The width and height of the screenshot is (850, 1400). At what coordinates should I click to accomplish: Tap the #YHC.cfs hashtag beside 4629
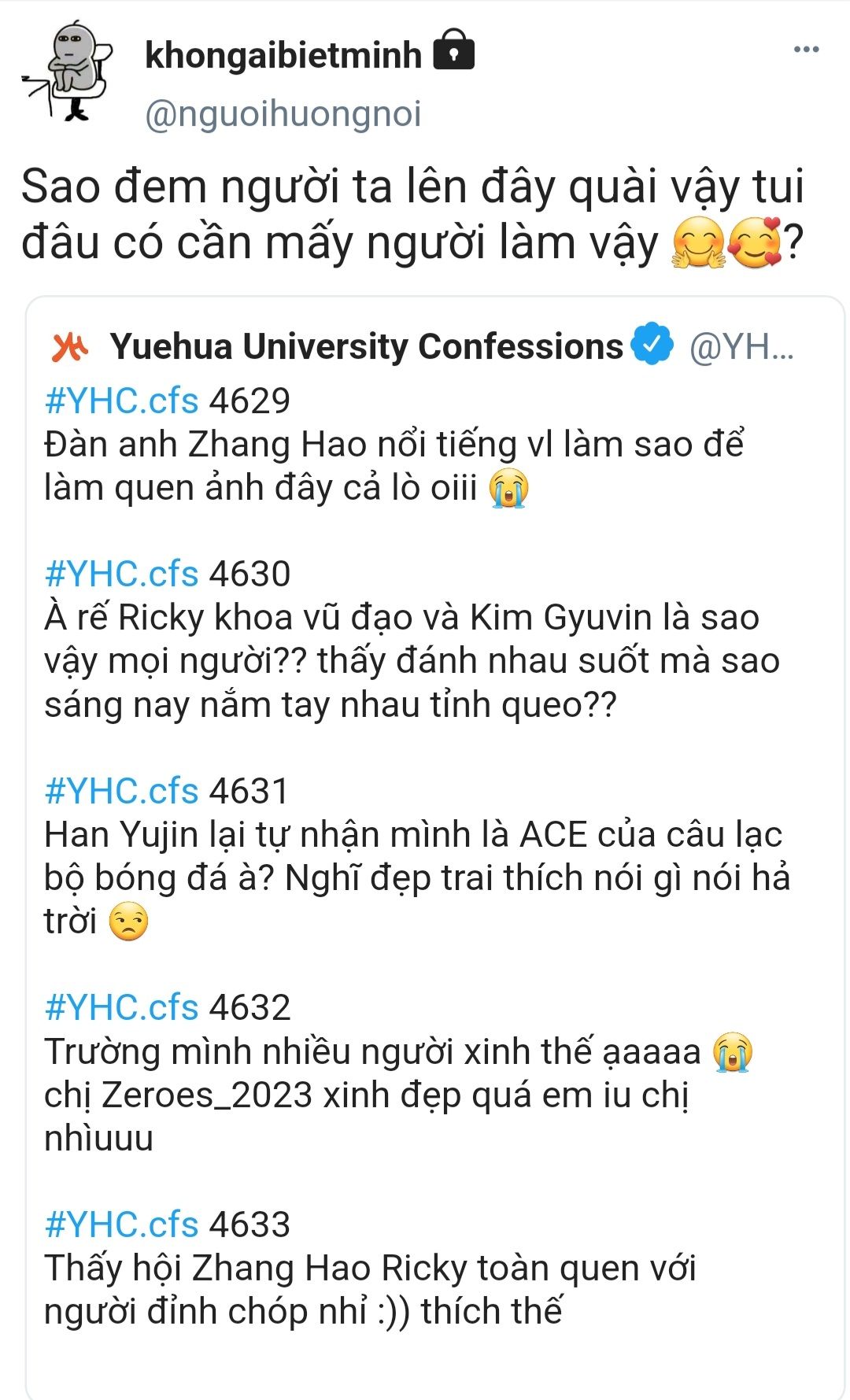click(122, 401)
